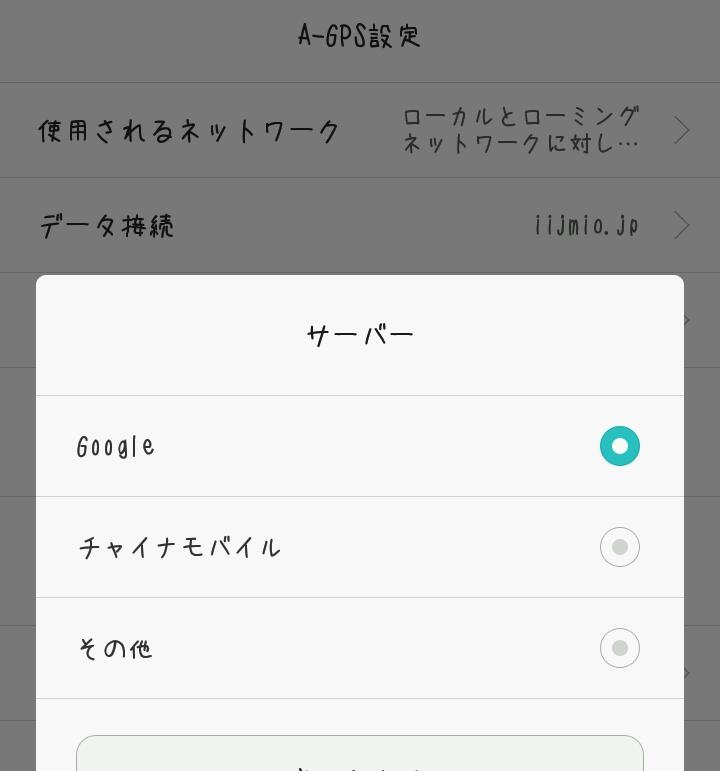Select Google as the server
Image resolution: width=720 pixels, height=771 pixels.
tap(360, 446)
